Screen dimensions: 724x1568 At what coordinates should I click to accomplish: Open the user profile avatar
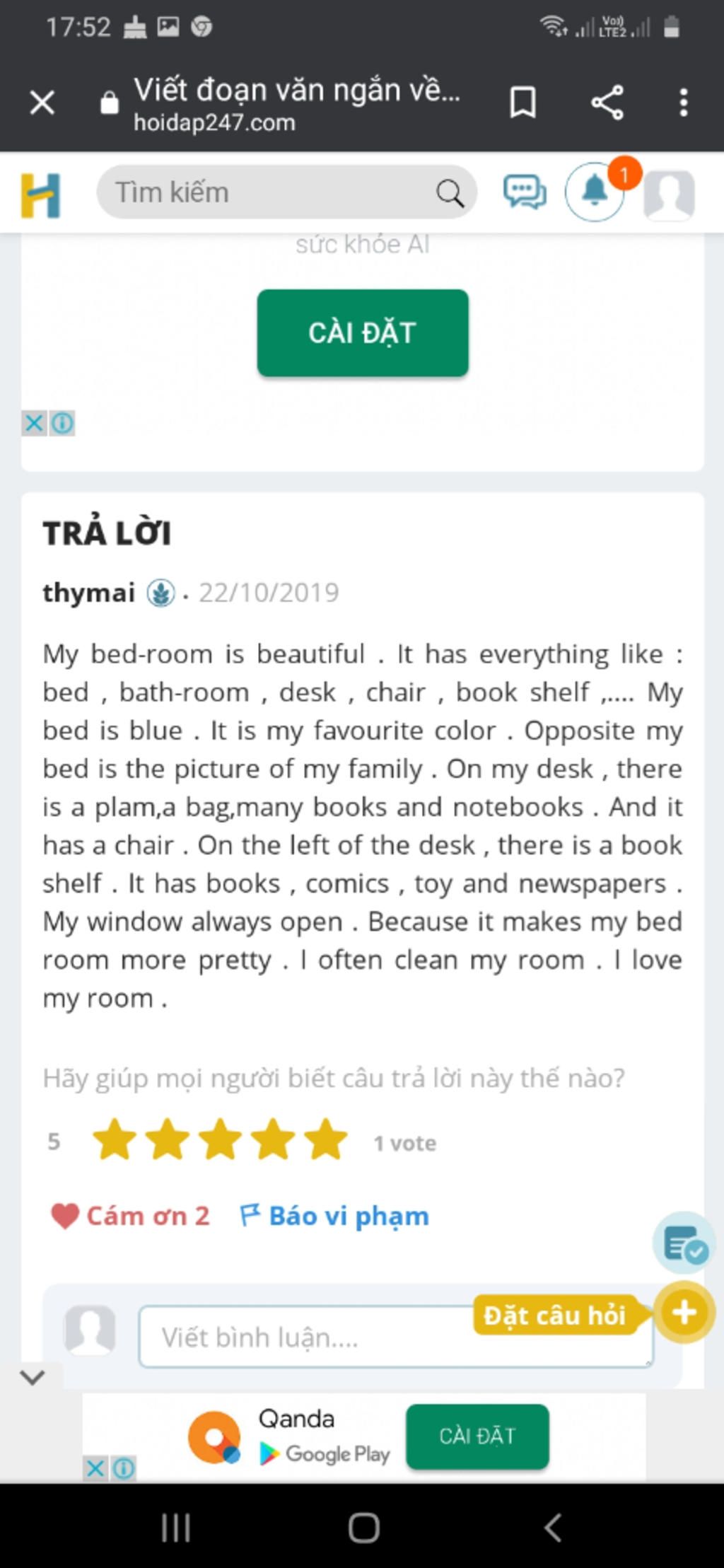tap(668, 194)
